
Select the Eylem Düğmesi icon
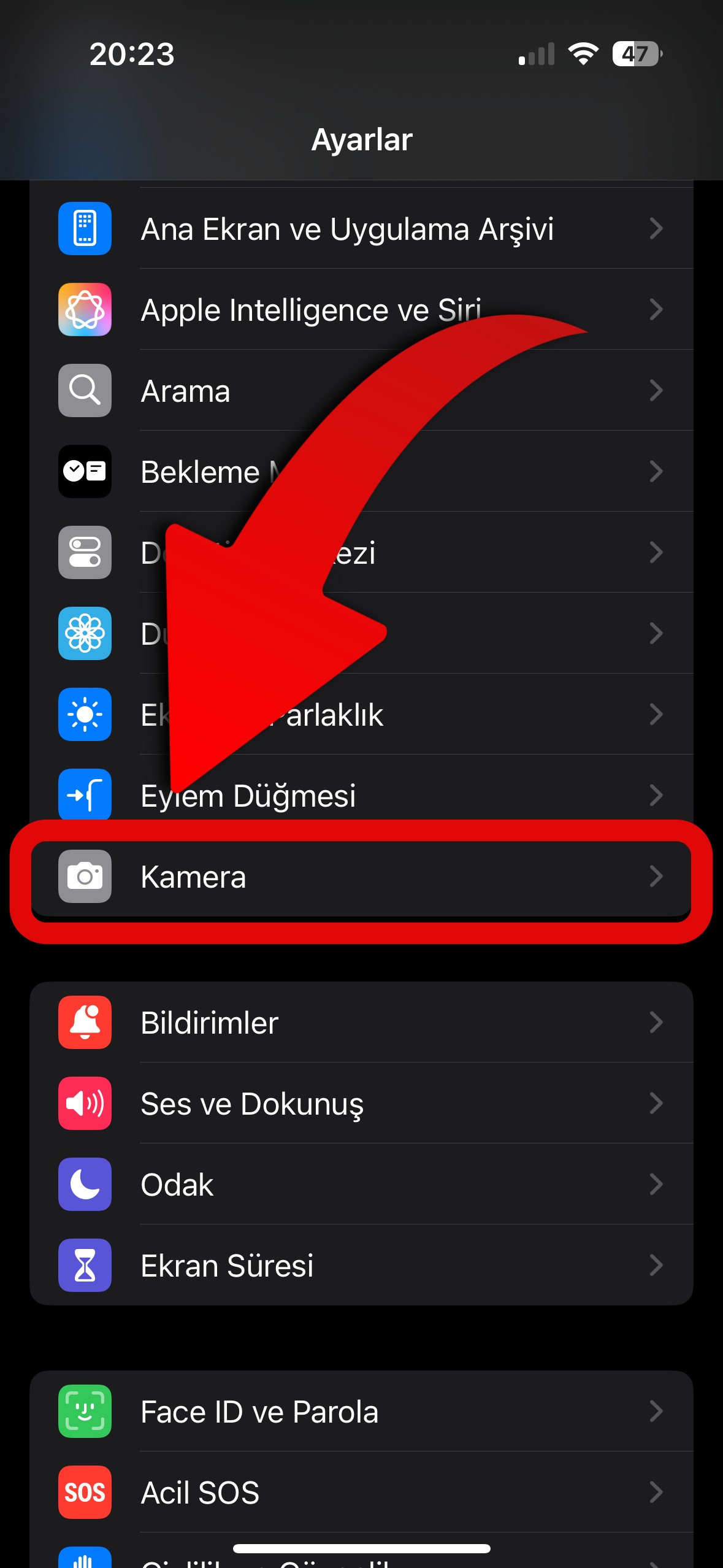[x=85, y=796]
